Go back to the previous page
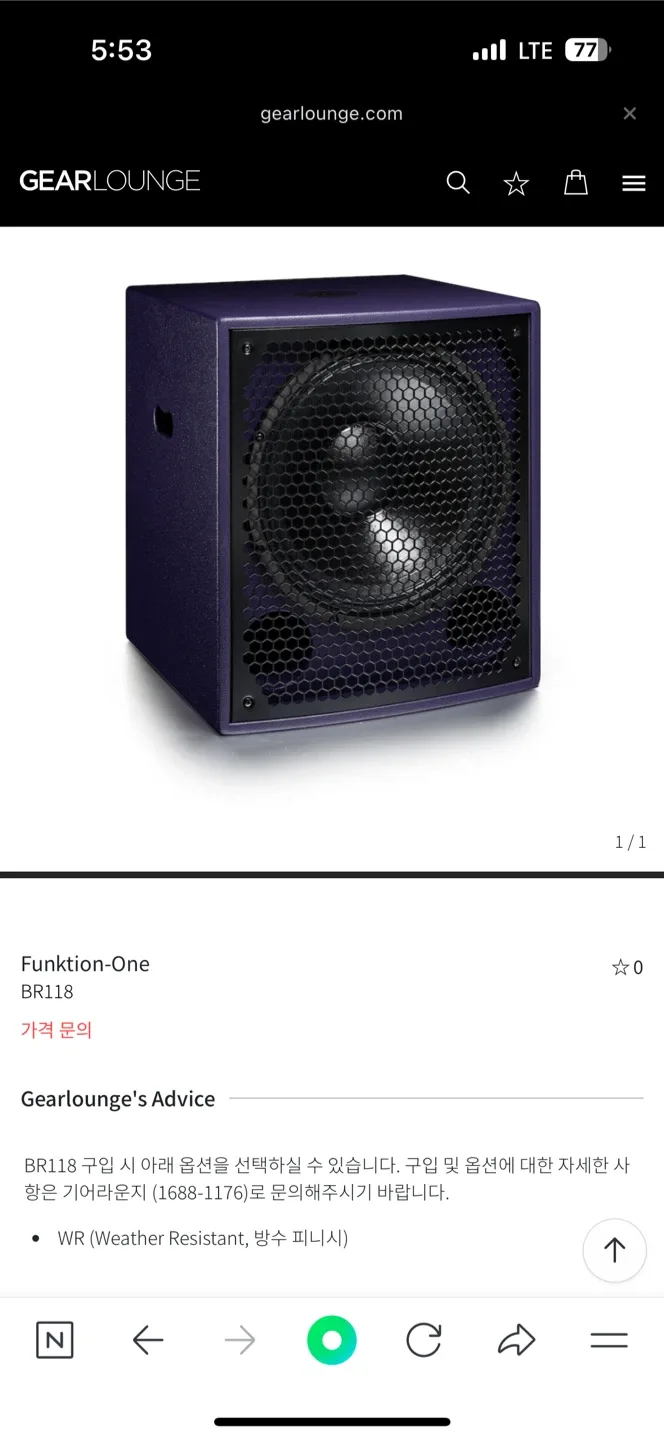Viewport: 664px width, 1440px height. (x=147, y=1341)
